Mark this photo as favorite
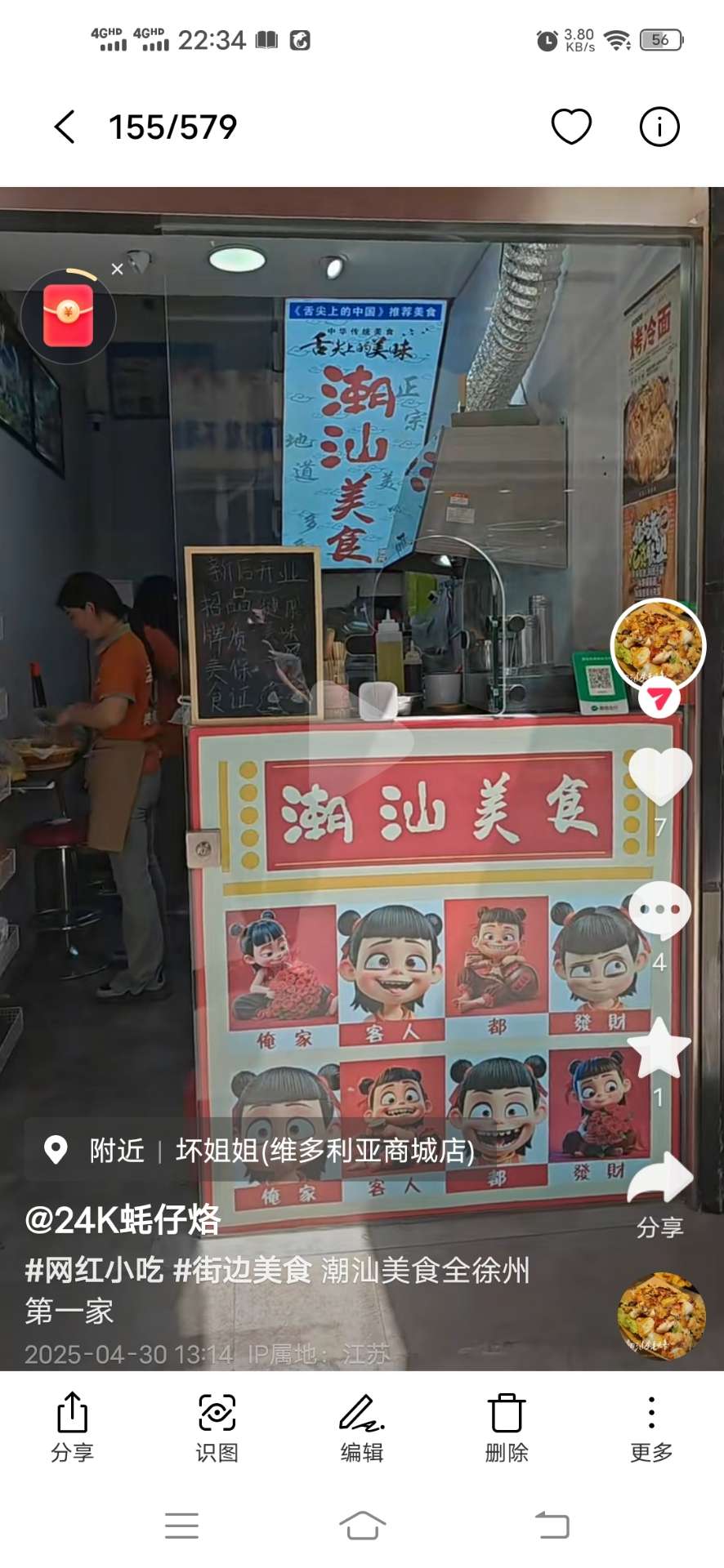Viewport: 724px width, 1568px height. tap(571, 127)
